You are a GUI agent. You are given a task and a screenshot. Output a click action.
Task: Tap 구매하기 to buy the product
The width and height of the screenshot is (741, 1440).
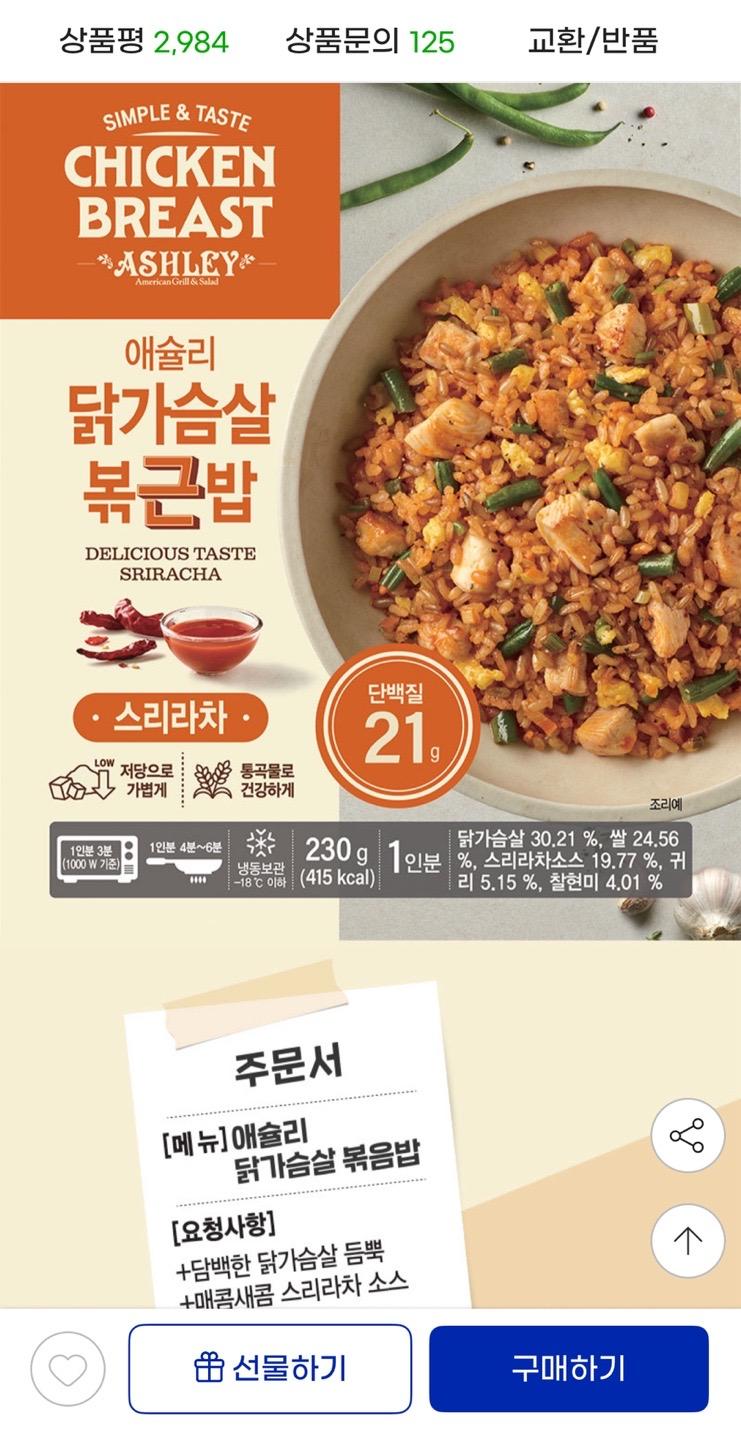[x=568, y=1369]
